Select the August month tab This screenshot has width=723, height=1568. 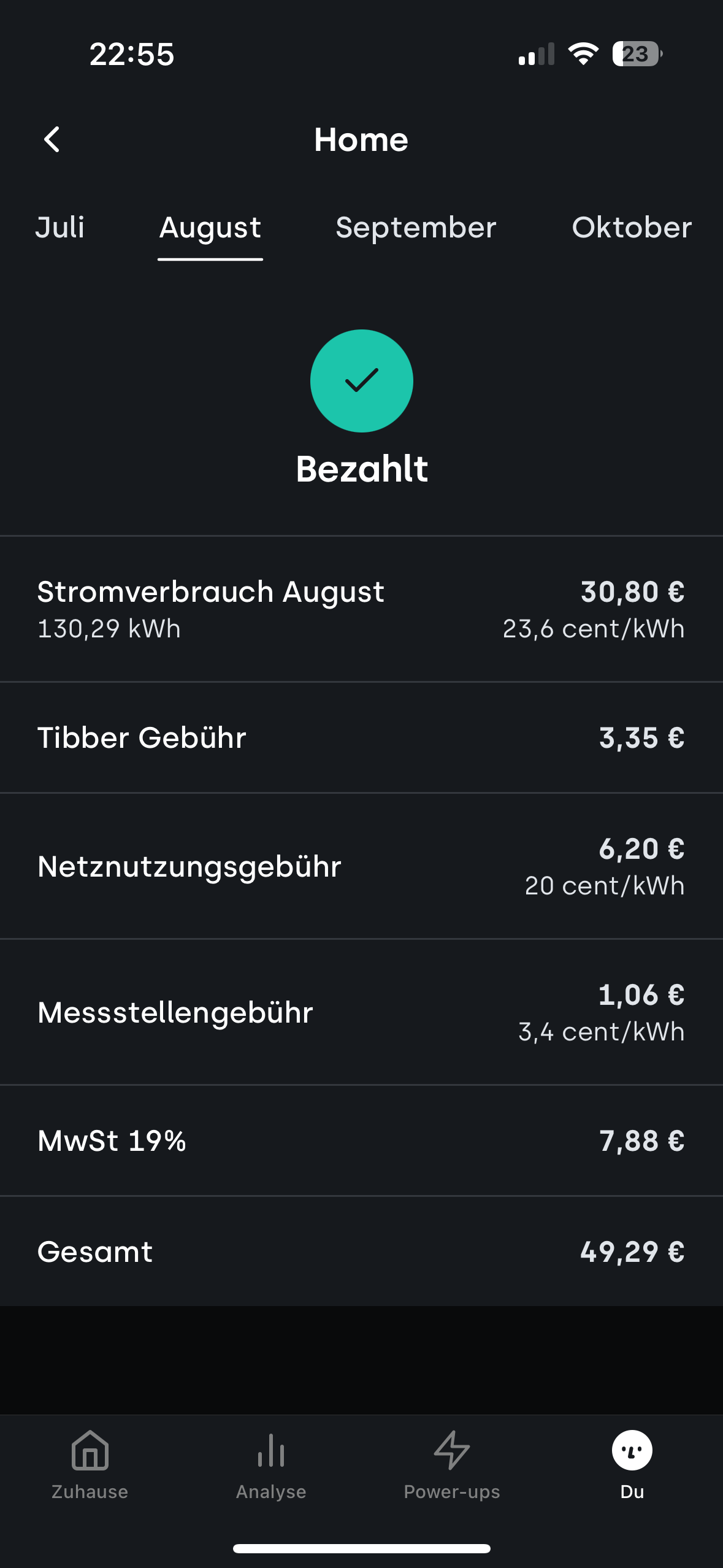coord(210,229)
